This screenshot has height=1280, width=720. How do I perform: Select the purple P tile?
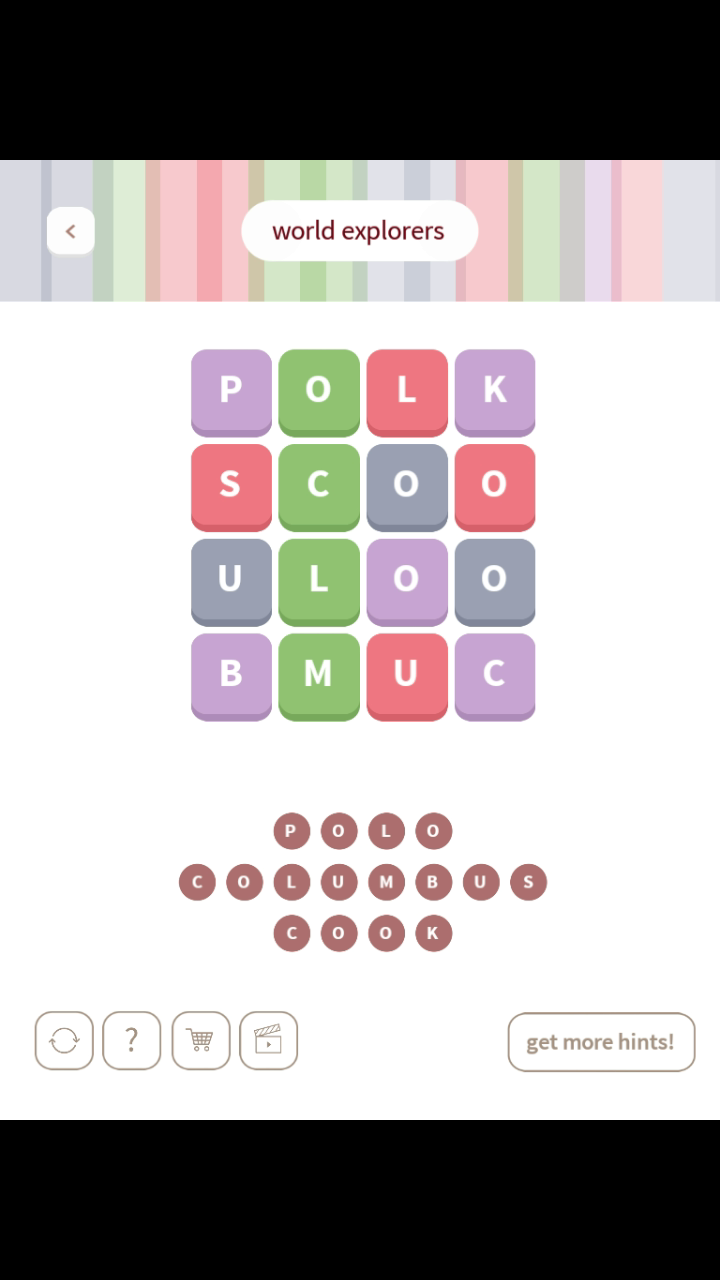pyautogui.click(x=231, y=390)
